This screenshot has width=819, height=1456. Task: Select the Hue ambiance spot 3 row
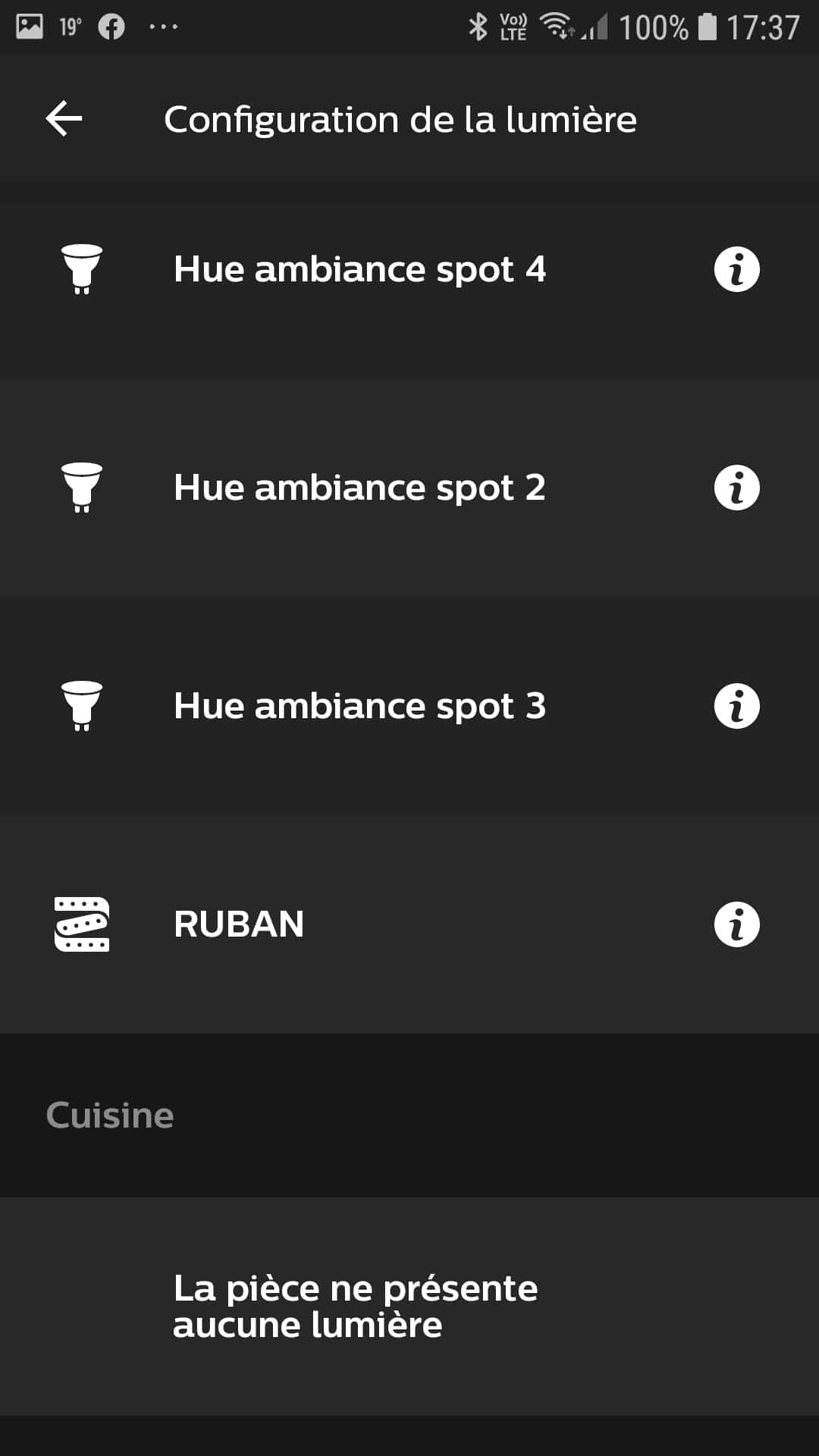point(409,706)
